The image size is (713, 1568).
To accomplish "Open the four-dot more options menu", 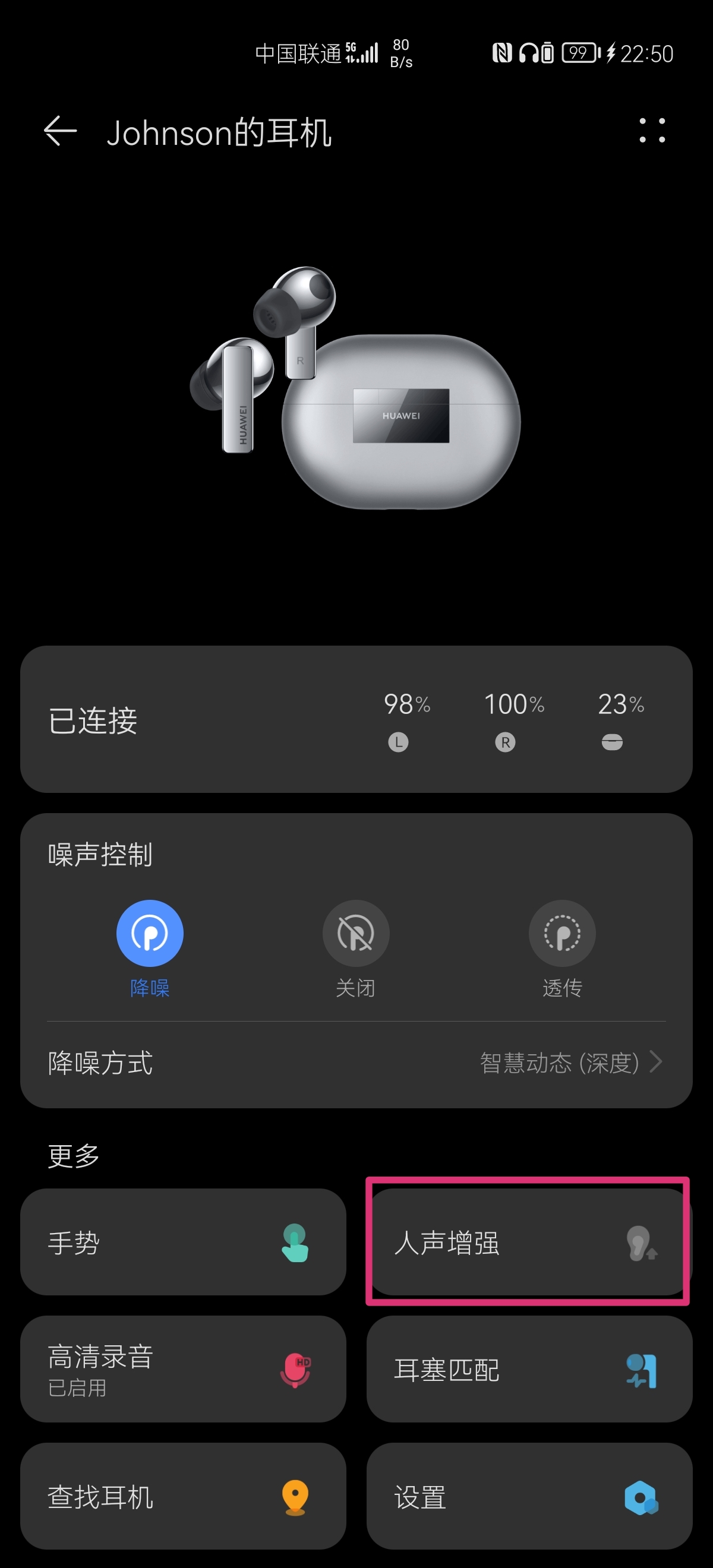I will click(x=652, y=131).
